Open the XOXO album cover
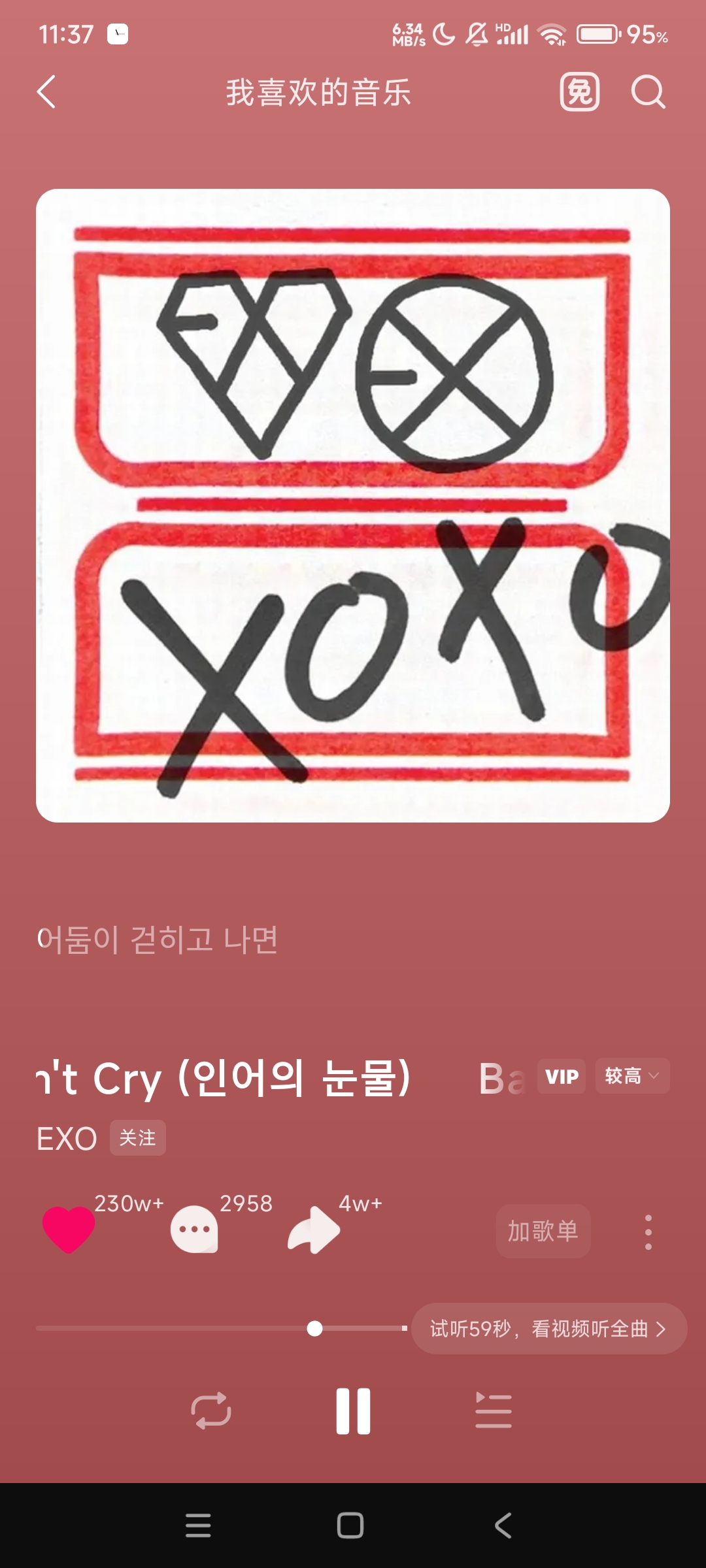The width and height of the screenshot is (706, 1568). 353,505
